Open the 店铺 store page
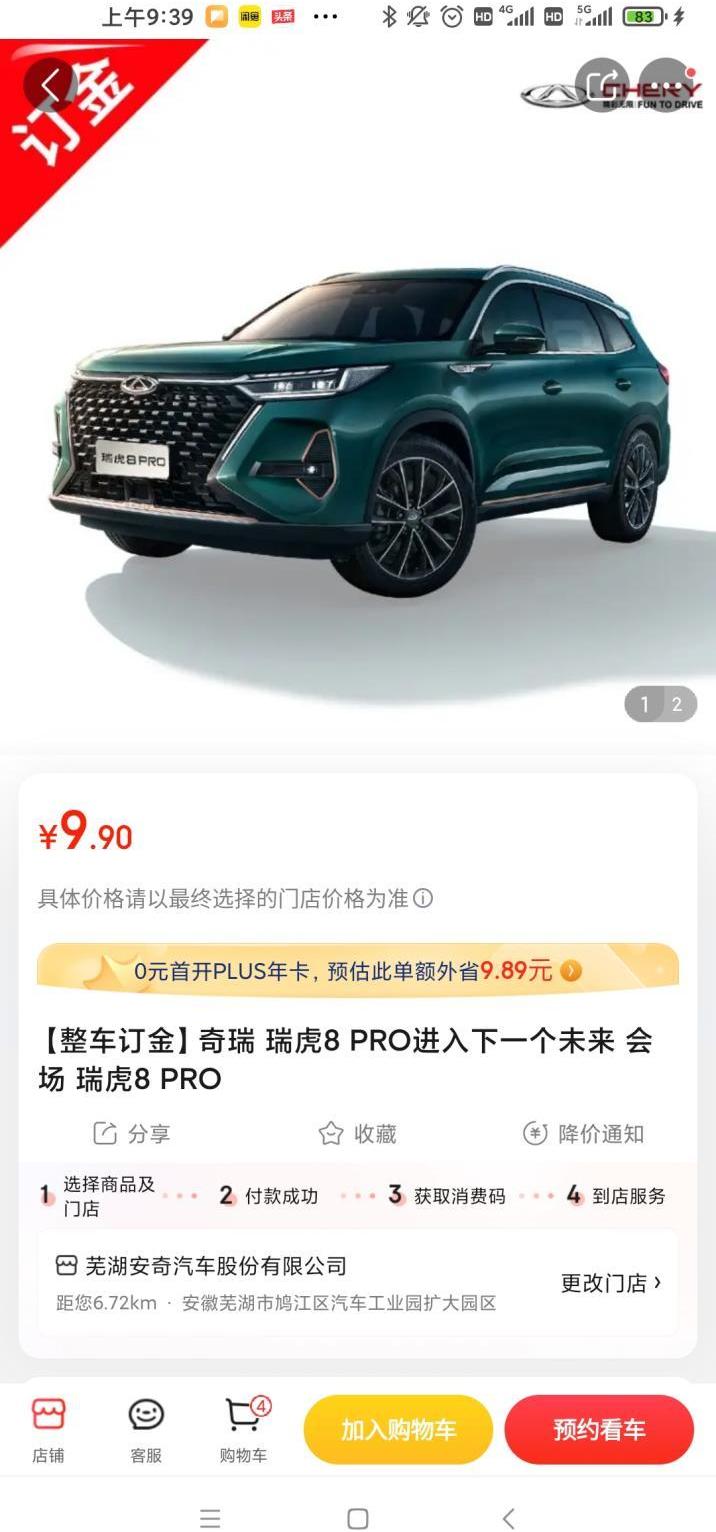Image resolution: width=716 pixels, height=1532 pixels. tap(48, 1430)
